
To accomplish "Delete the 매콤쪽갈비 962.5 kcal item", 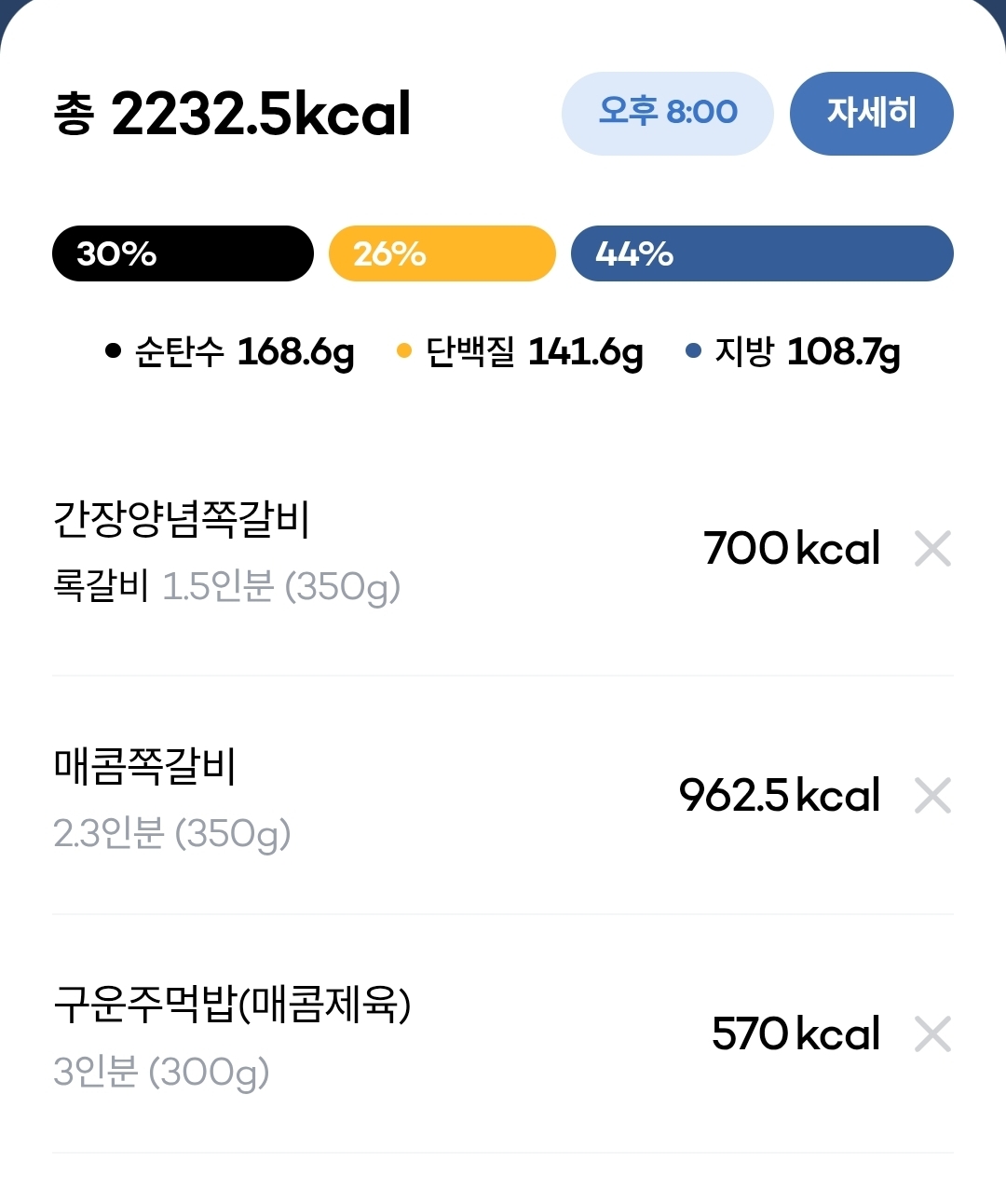I will pyautogui.click(x=932, y=796).
